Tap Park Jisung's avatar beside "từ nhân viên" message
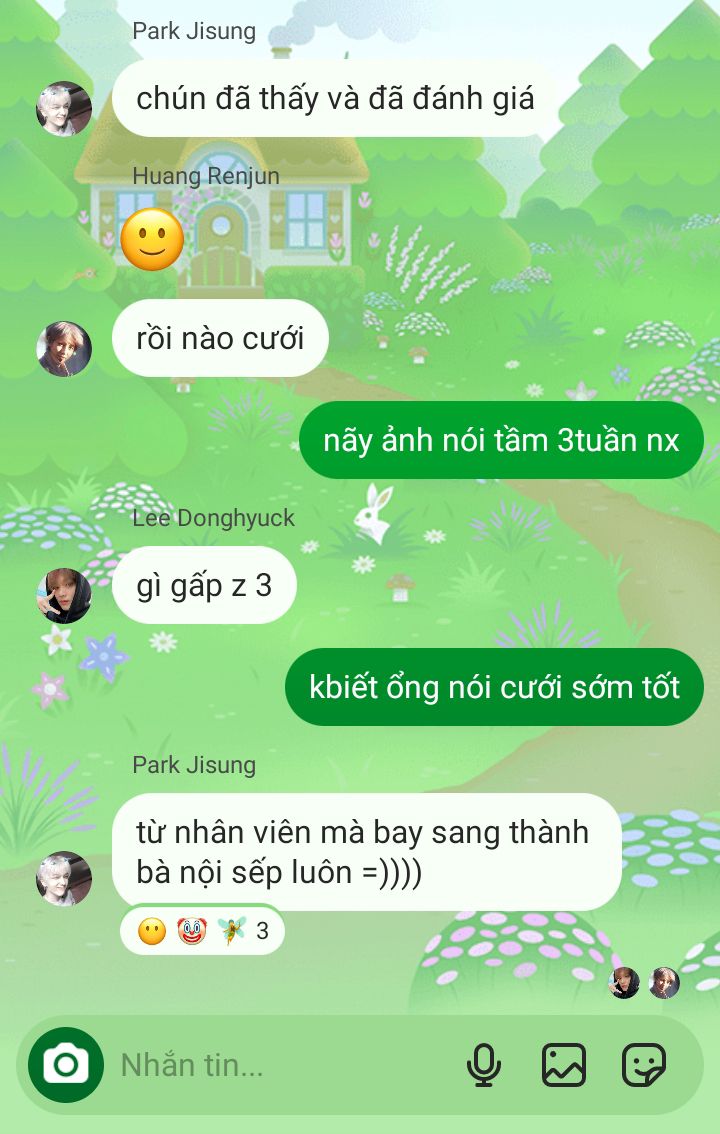The width and height of the screenshot is (720, 1134). click(64, 878)
